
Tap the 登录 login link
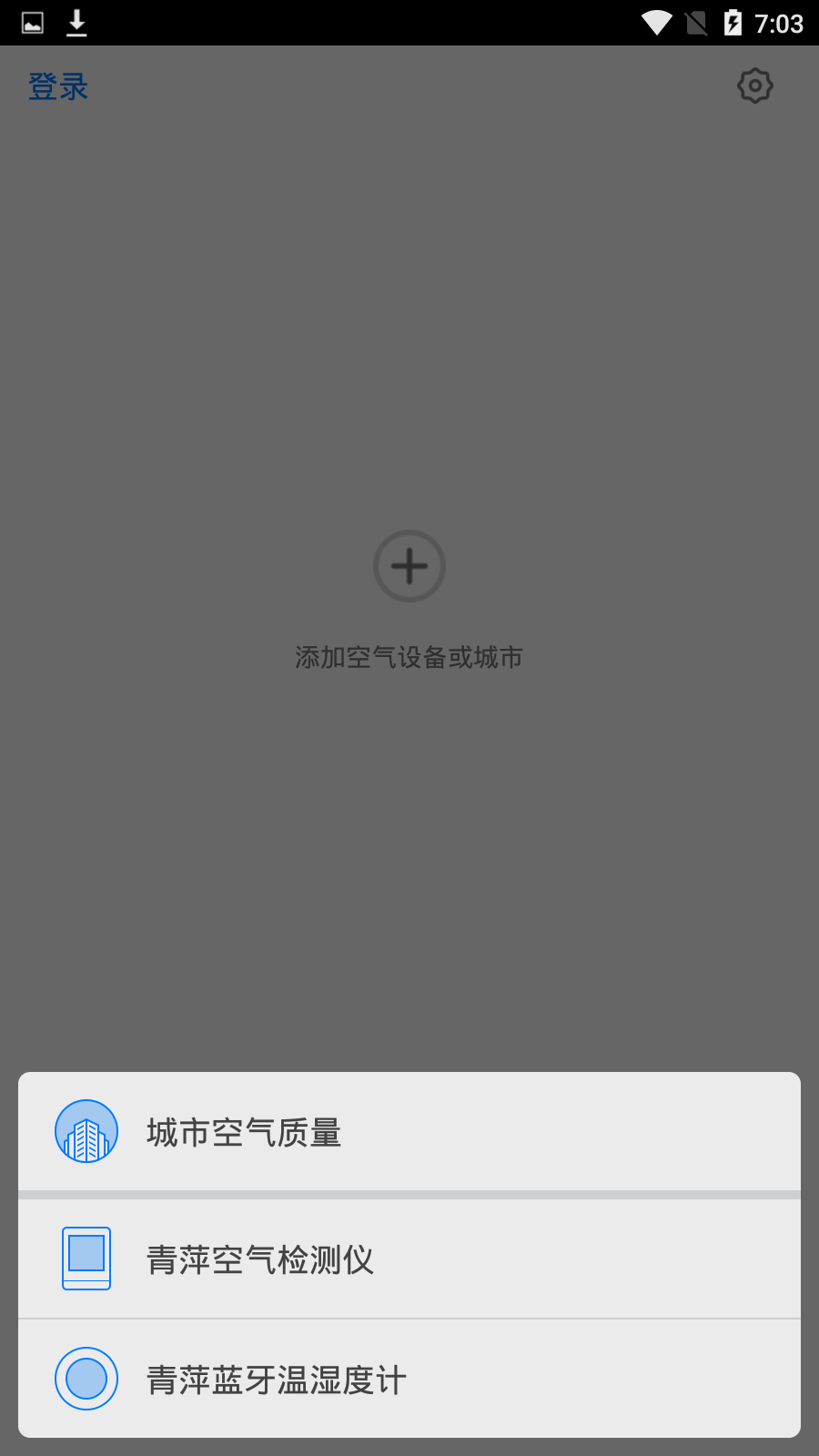[58, 87]
